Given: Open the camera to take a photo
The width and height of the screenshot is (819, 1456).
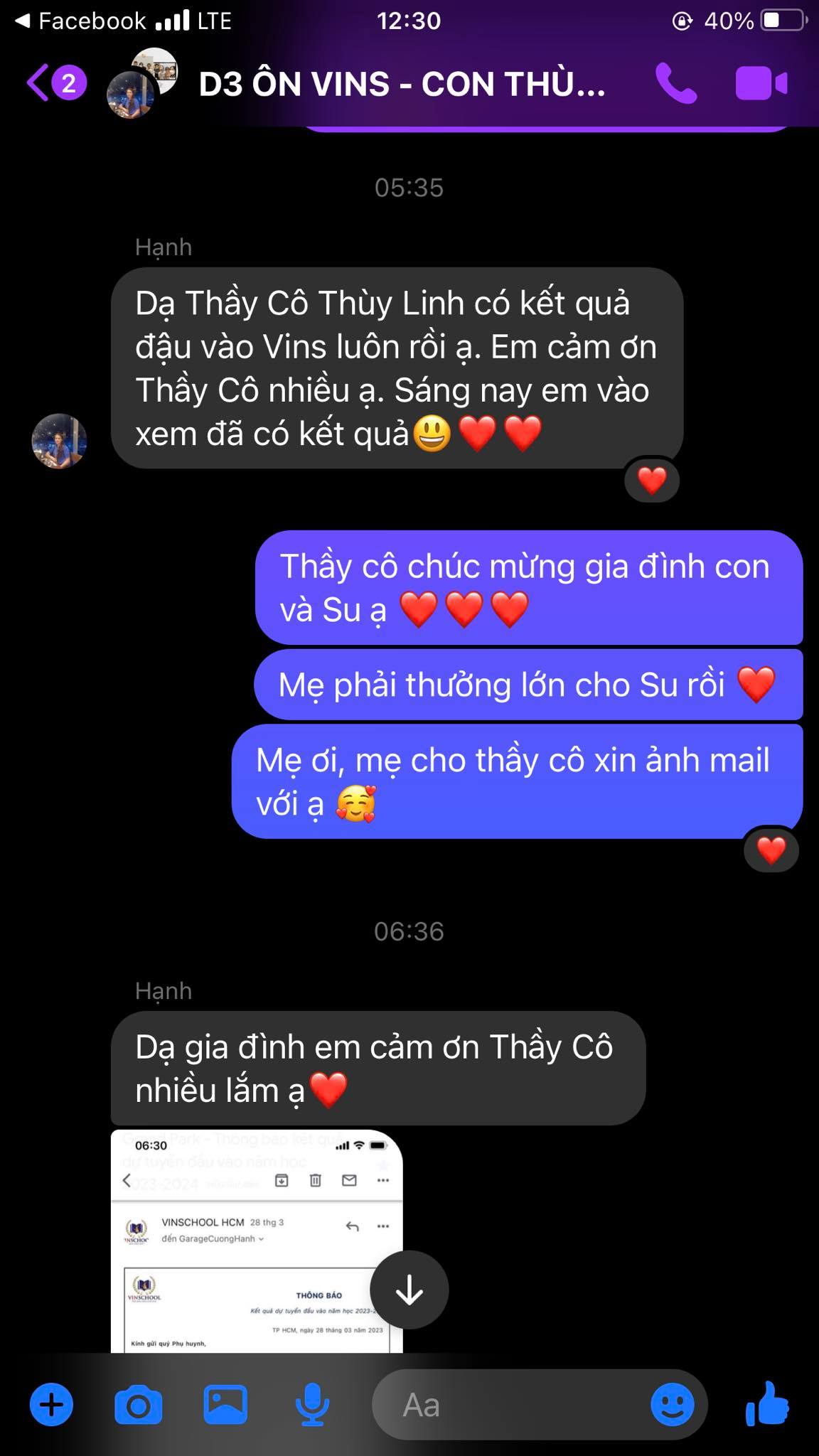Looking at the screenshot, I should 138,1405.
